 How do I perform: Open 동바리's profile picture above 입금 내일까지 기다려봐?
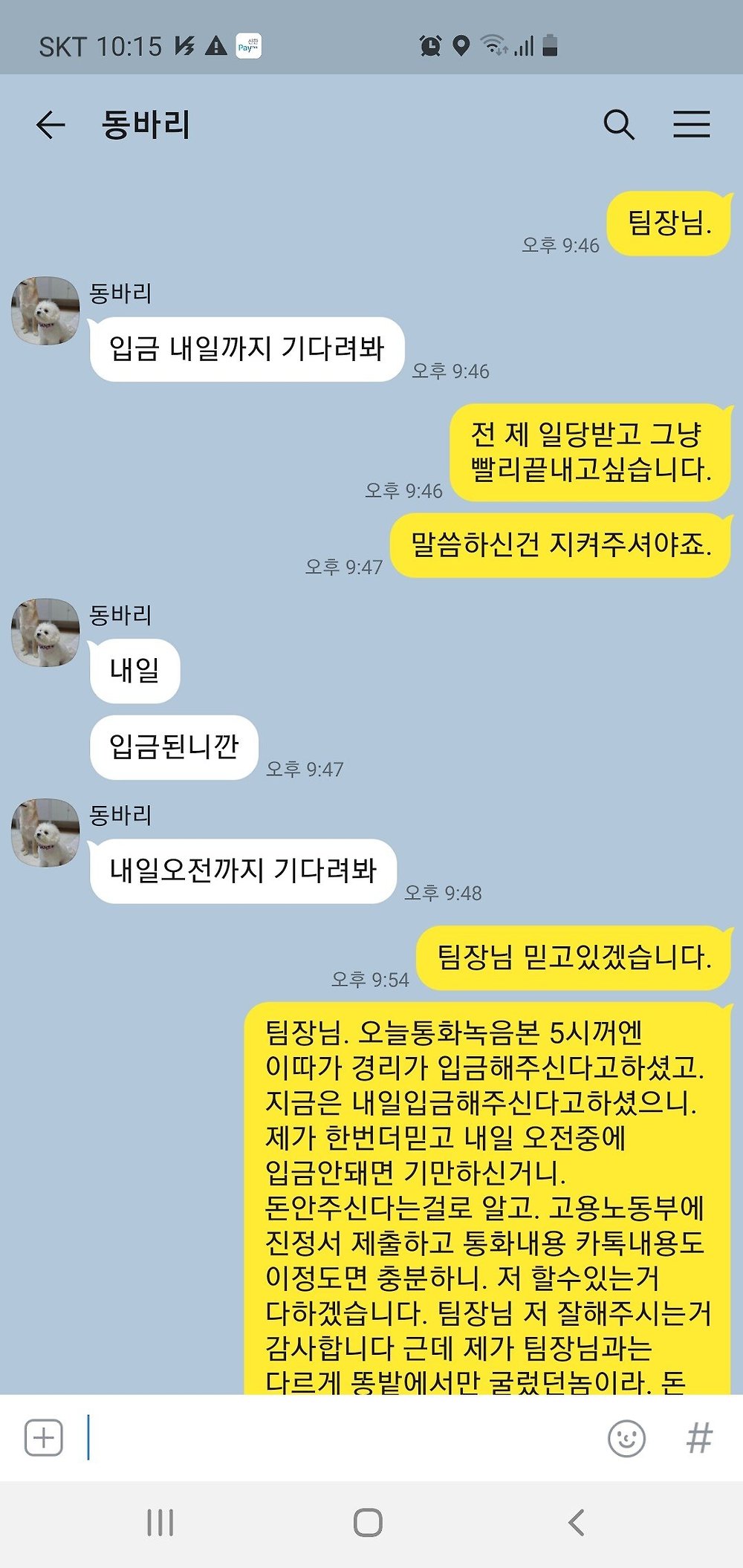coord(45,311)
